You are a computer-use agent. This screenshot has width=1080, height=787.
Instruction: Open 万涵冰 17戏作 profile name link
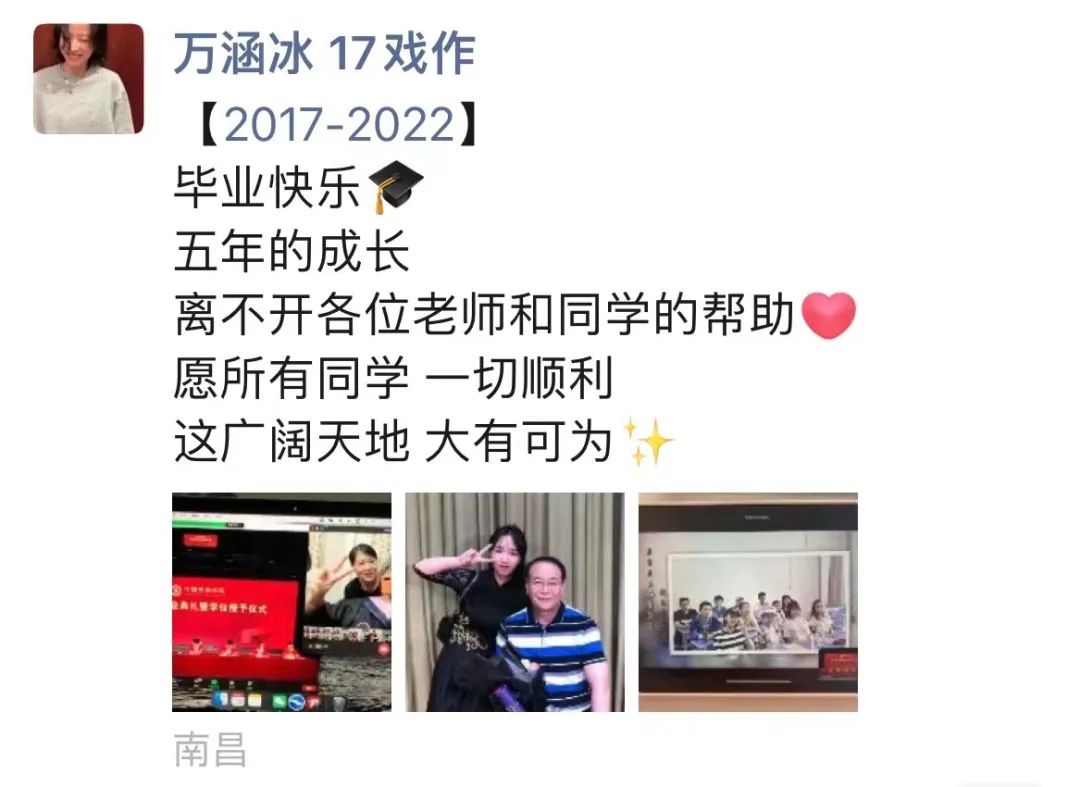pyautogui.click(x=324, y=53)
